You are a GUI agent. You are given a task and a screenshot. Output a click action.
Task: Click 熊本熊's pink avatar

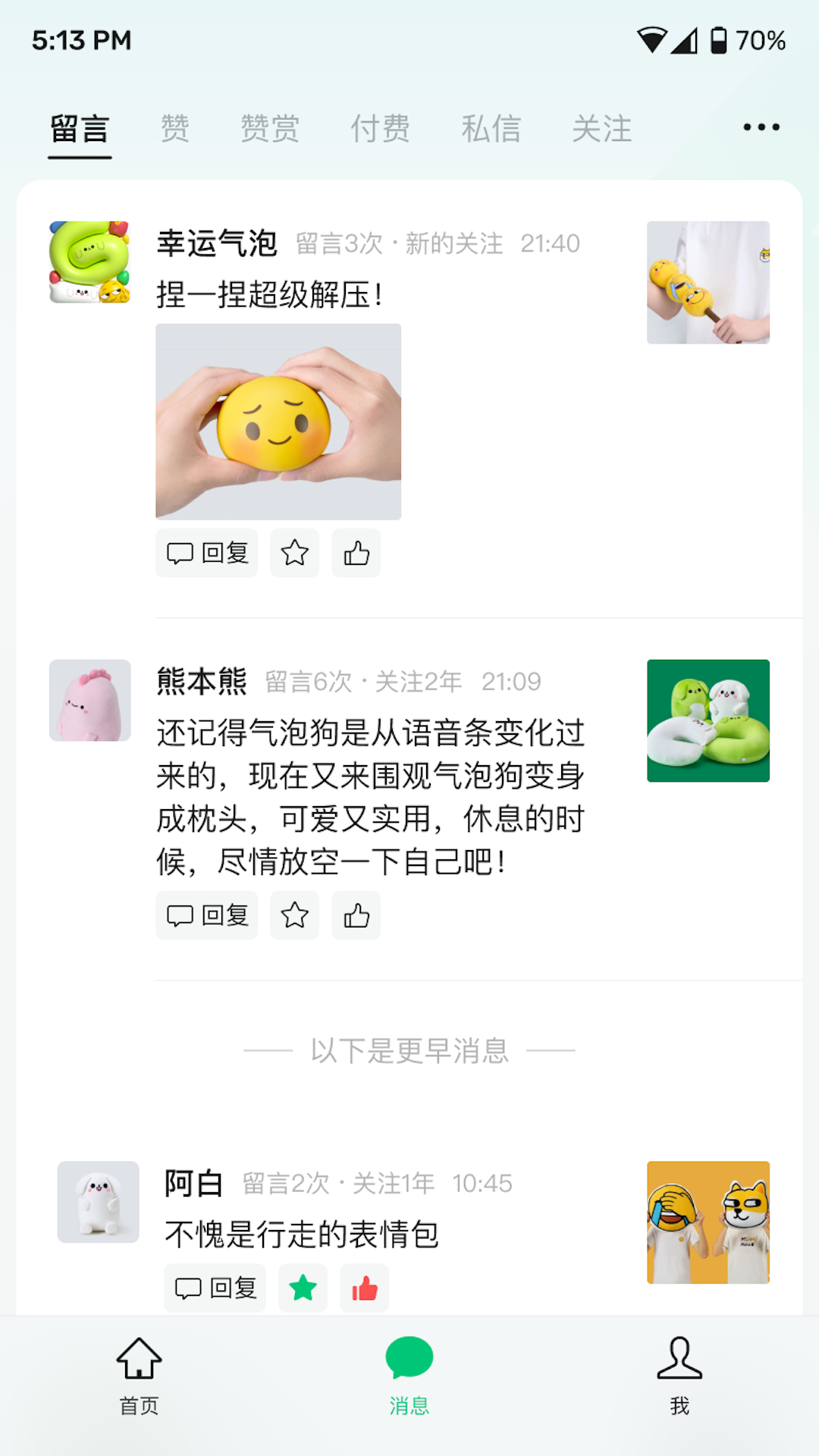click(90, 698)
